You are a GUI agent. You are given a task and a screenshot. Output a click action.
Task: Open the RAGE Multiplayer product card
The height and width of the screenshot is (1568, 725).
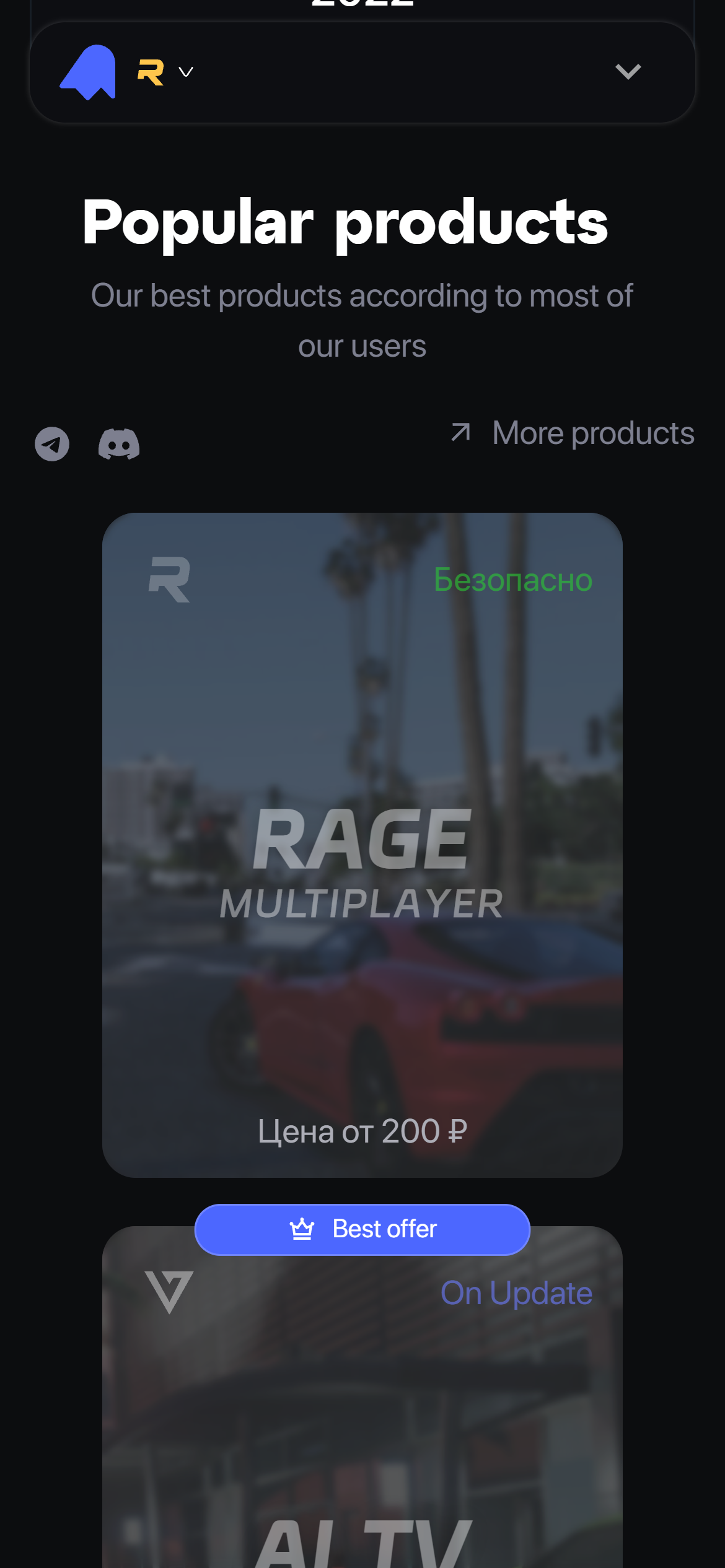coord(362,845)
